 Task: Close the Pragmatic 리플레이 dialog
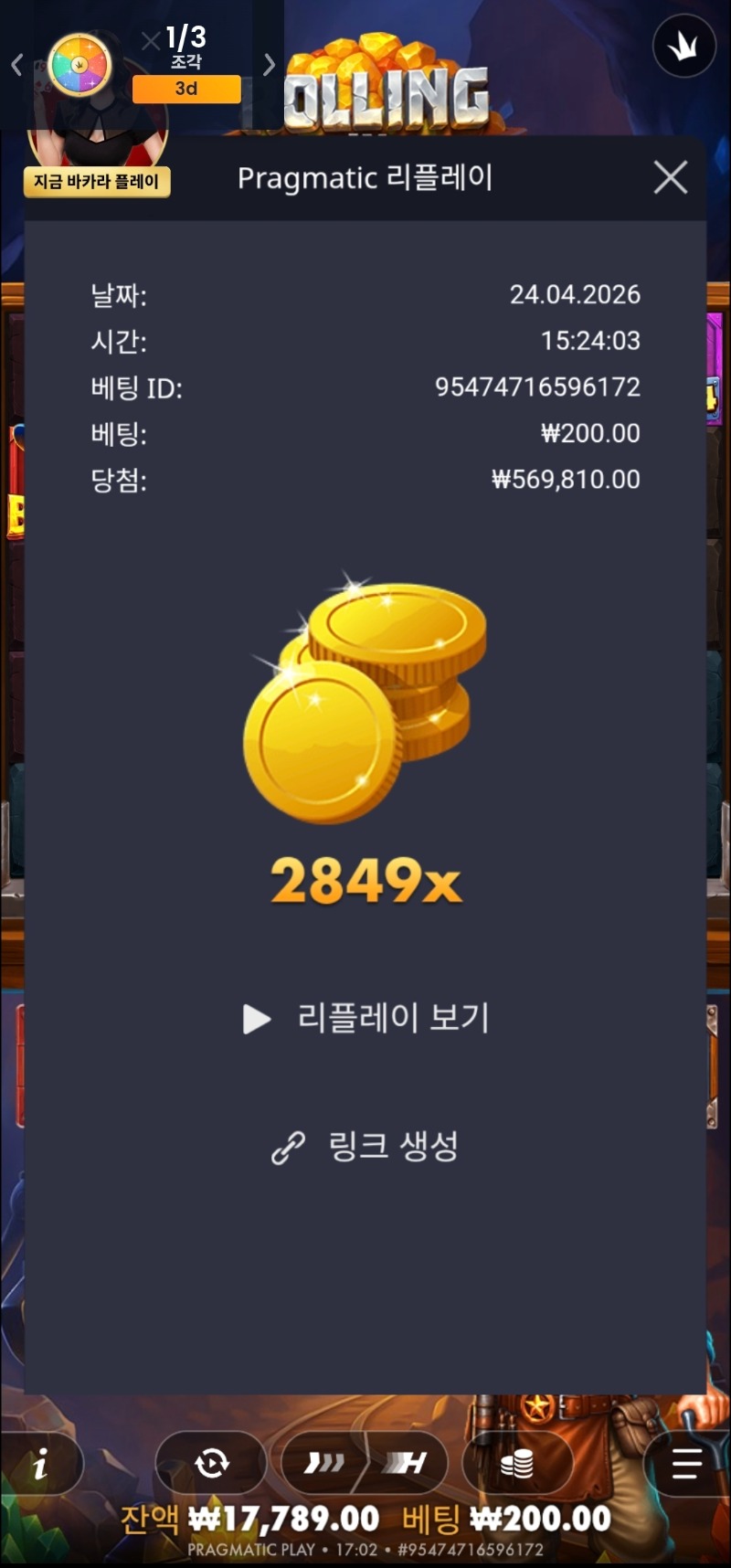click(x=671, y=177)
